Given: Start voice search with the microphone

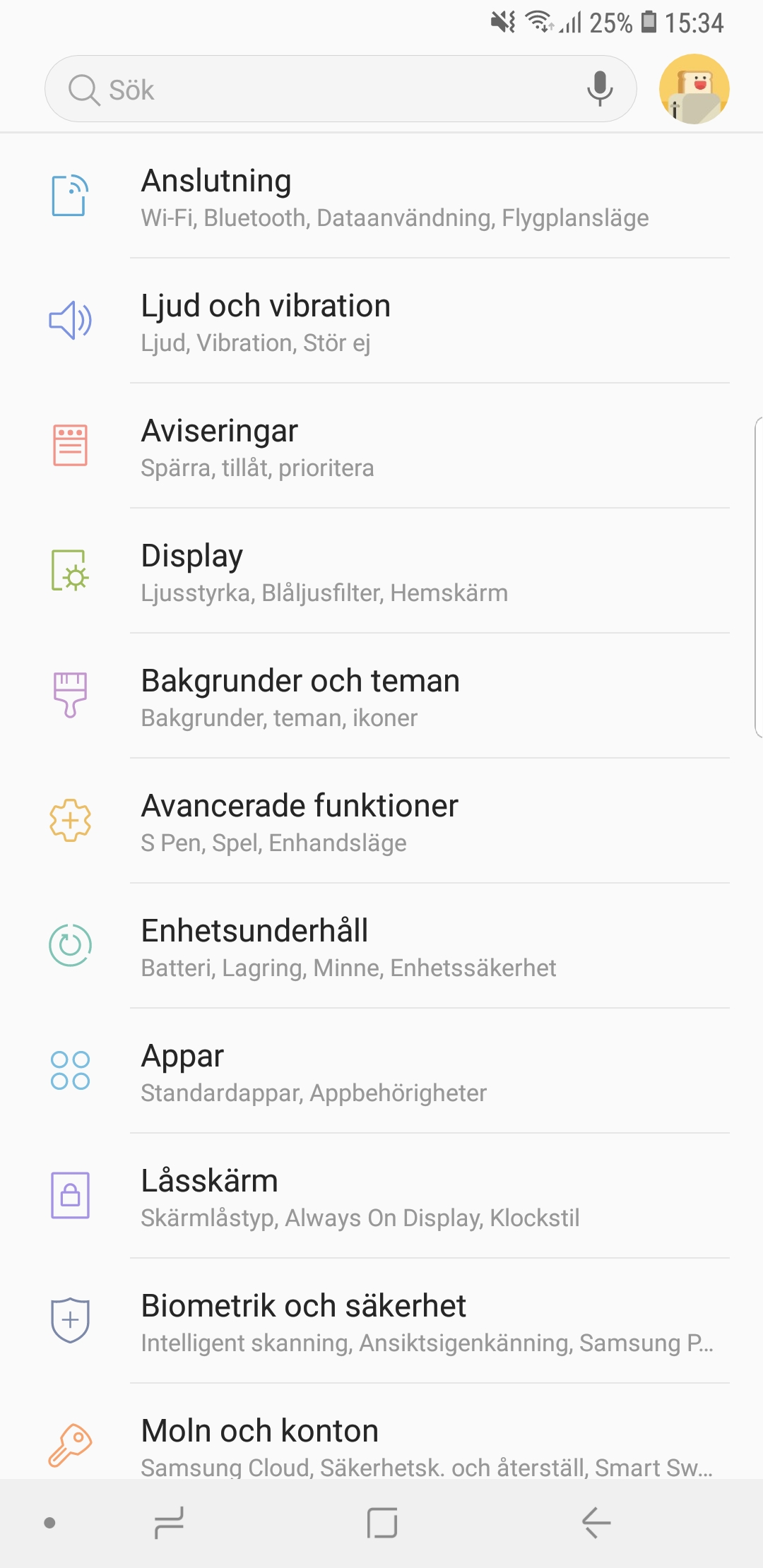Looking at the screenshot, I should point(600,89).
